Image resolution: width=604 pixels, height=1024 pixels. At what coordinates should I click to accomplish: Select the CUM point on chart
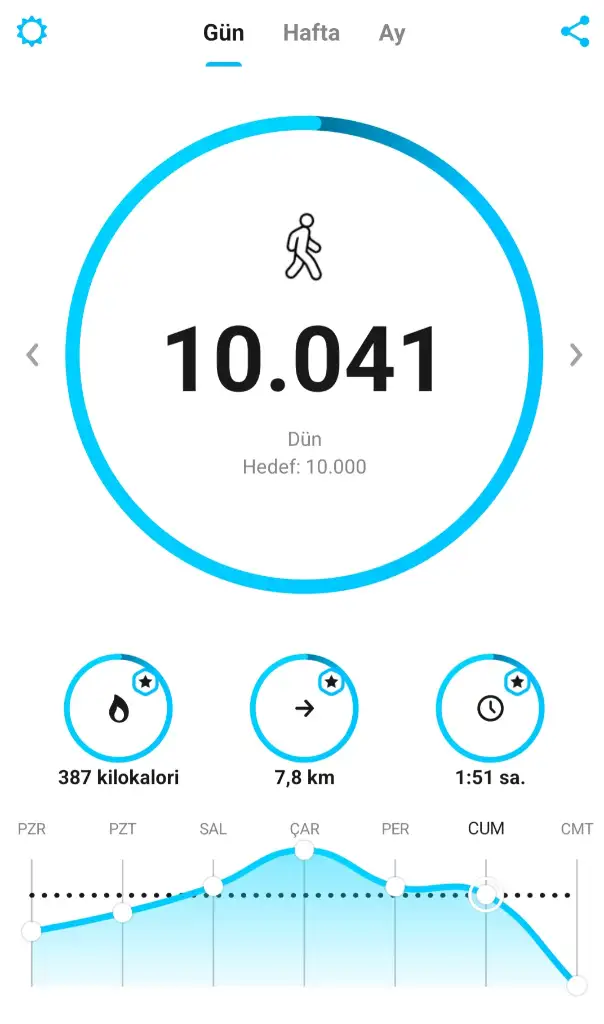point(486,894)
